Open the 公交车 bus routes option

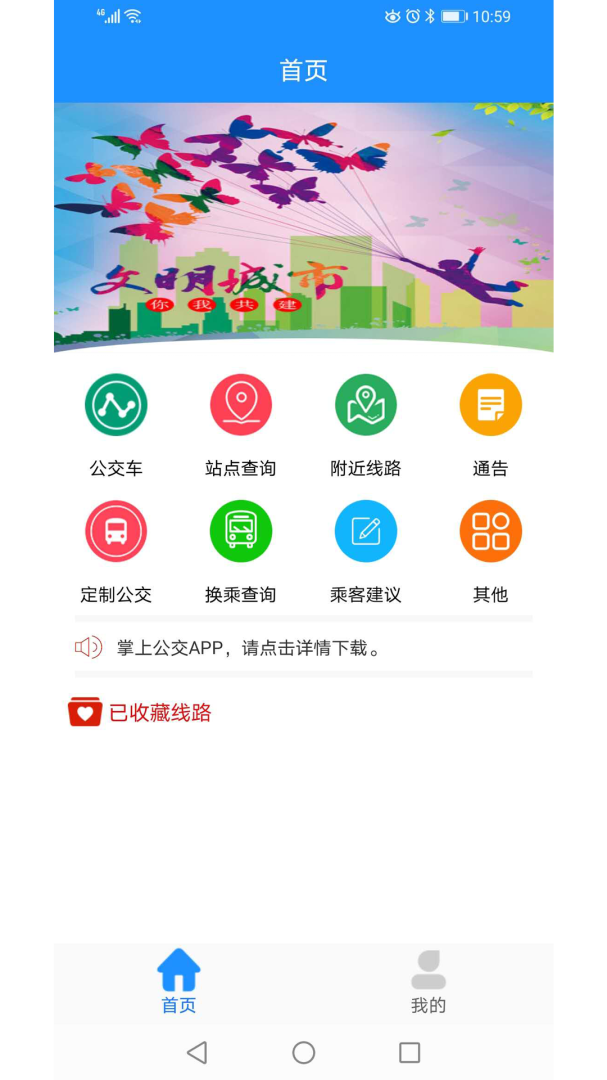click(116, 405)
